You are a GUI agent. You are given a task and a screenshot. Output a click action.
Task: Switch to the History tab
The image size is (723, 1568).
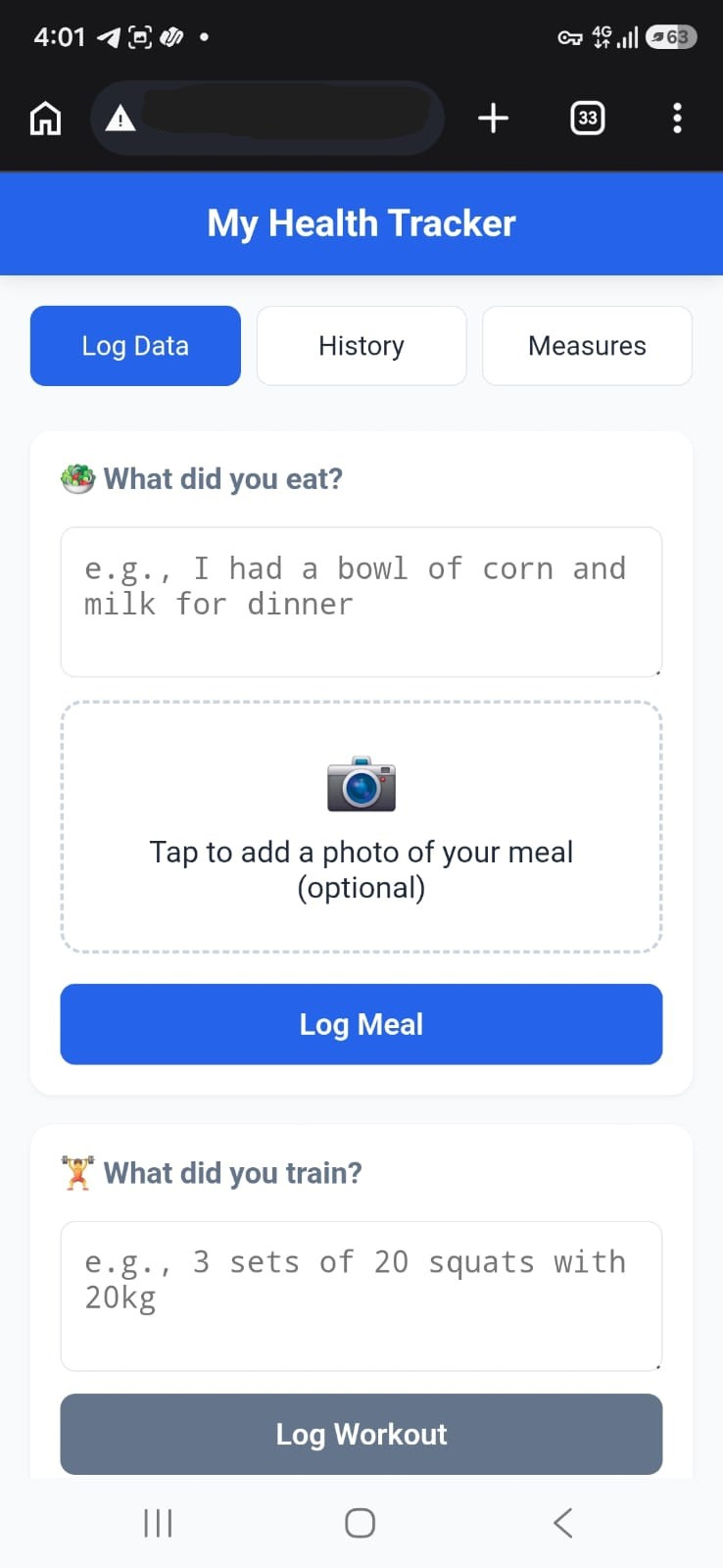click(361, 346)
